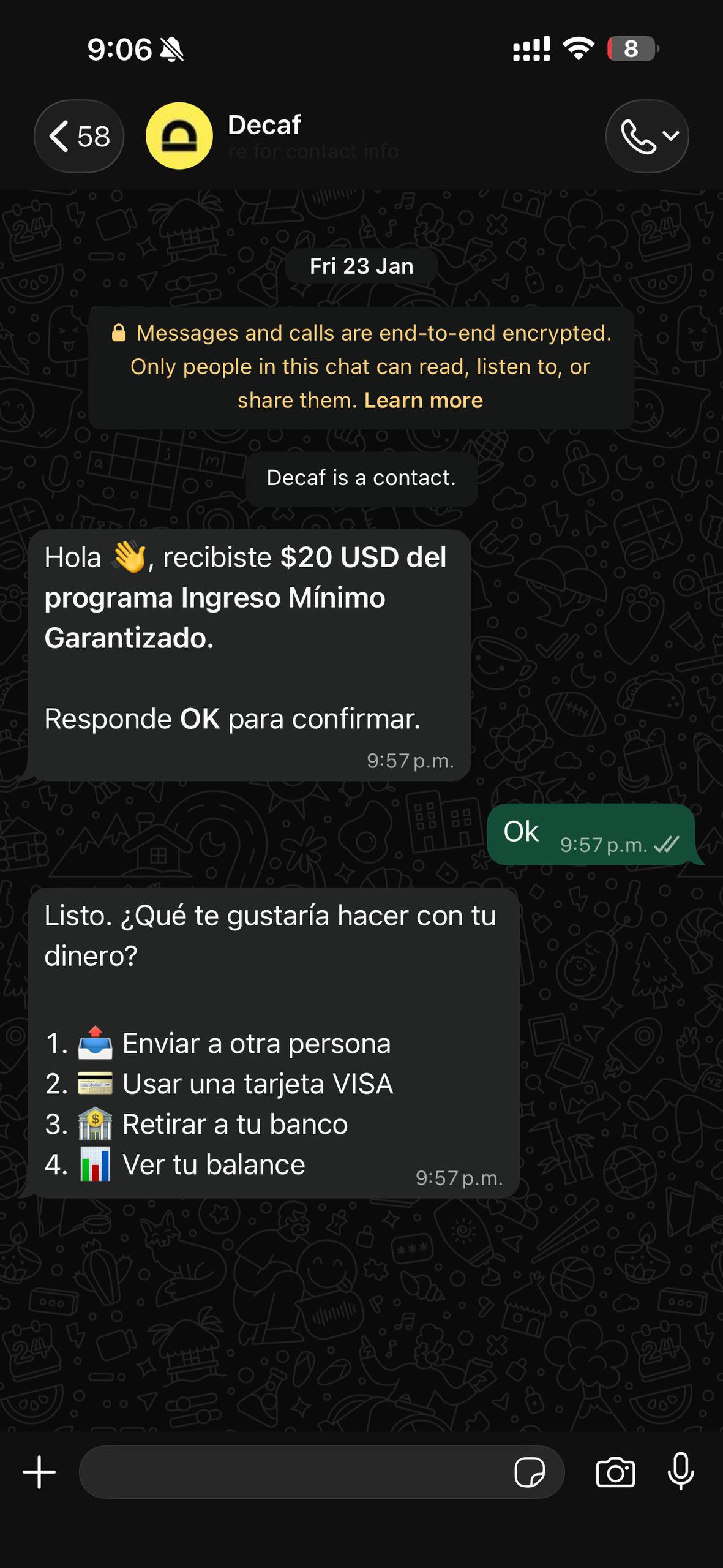Image resolution: width=723 pixels, height=1568 pixels.
Task: Open the Learn more encryption link
Action: tap(423, 401)
